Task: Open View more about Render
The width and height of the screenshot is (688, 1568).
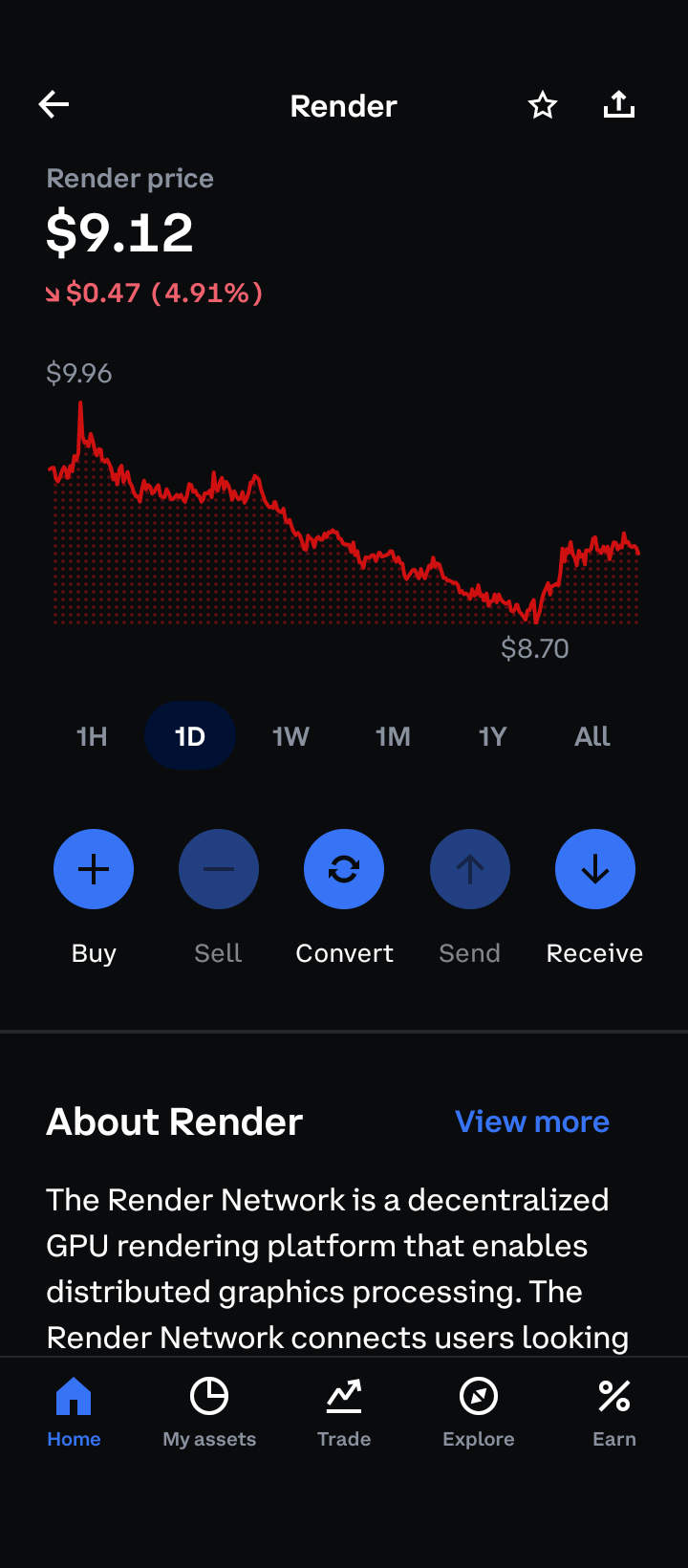Action: coord(532,1122)
